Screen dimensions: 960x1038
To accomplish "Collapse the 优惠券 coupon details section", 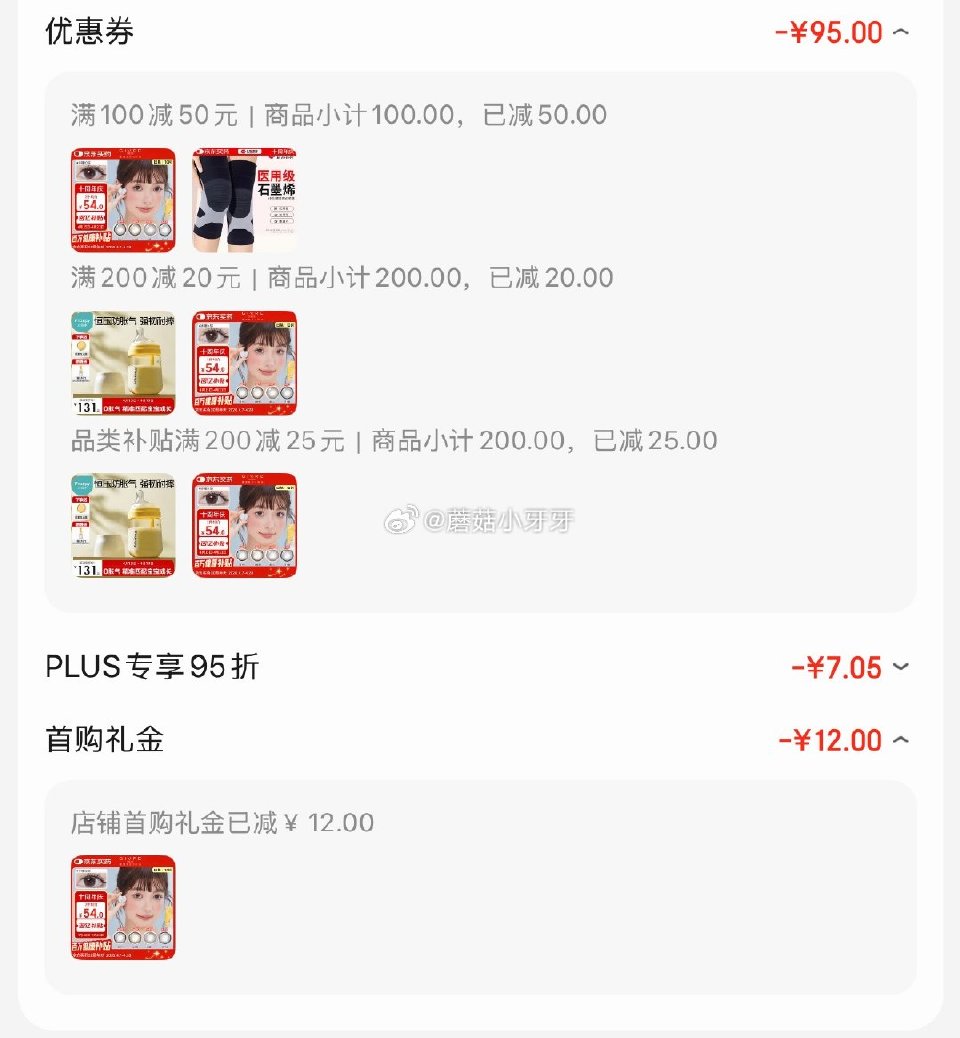I will pyautogui.click(x=902, y=31).
